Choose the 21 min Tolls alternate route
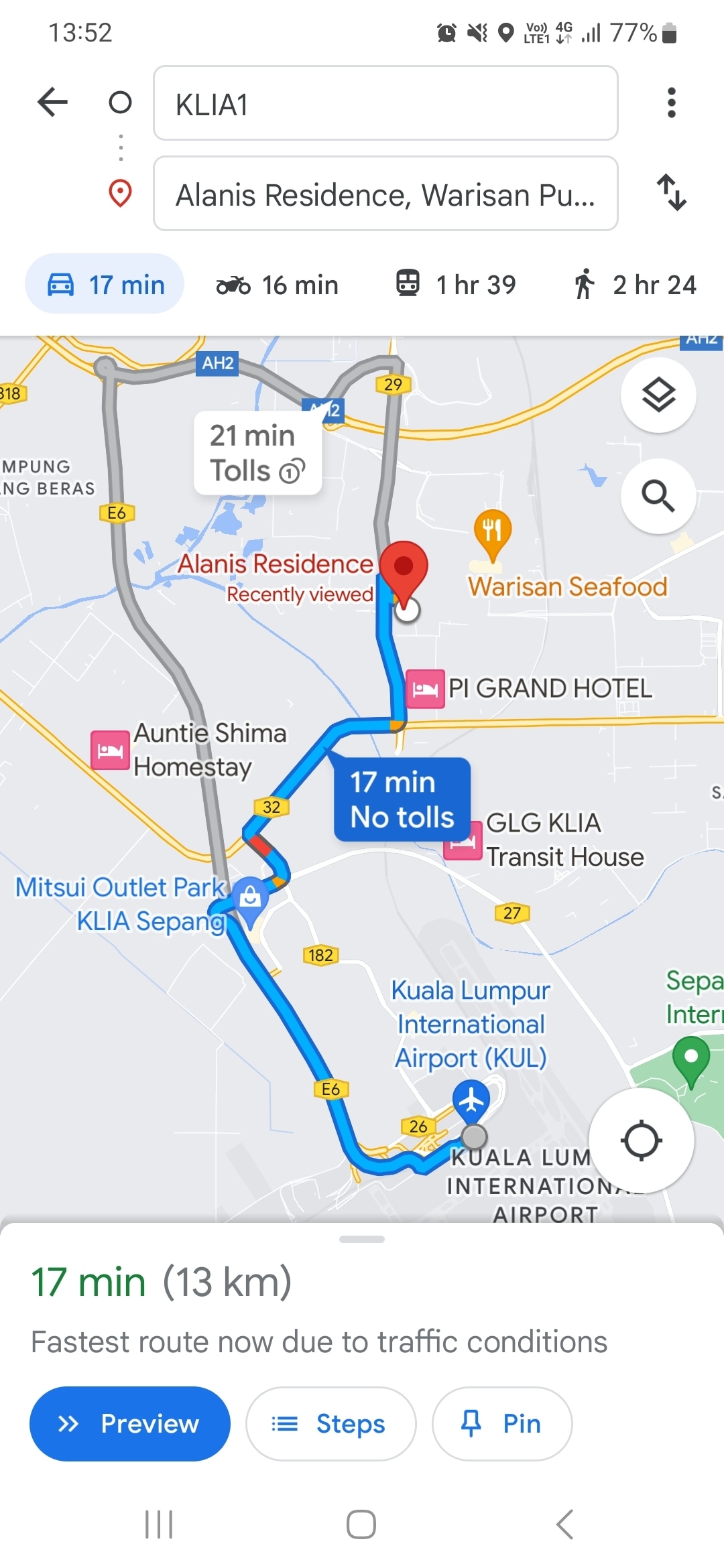724x1568 pixels. pos(257,453)
